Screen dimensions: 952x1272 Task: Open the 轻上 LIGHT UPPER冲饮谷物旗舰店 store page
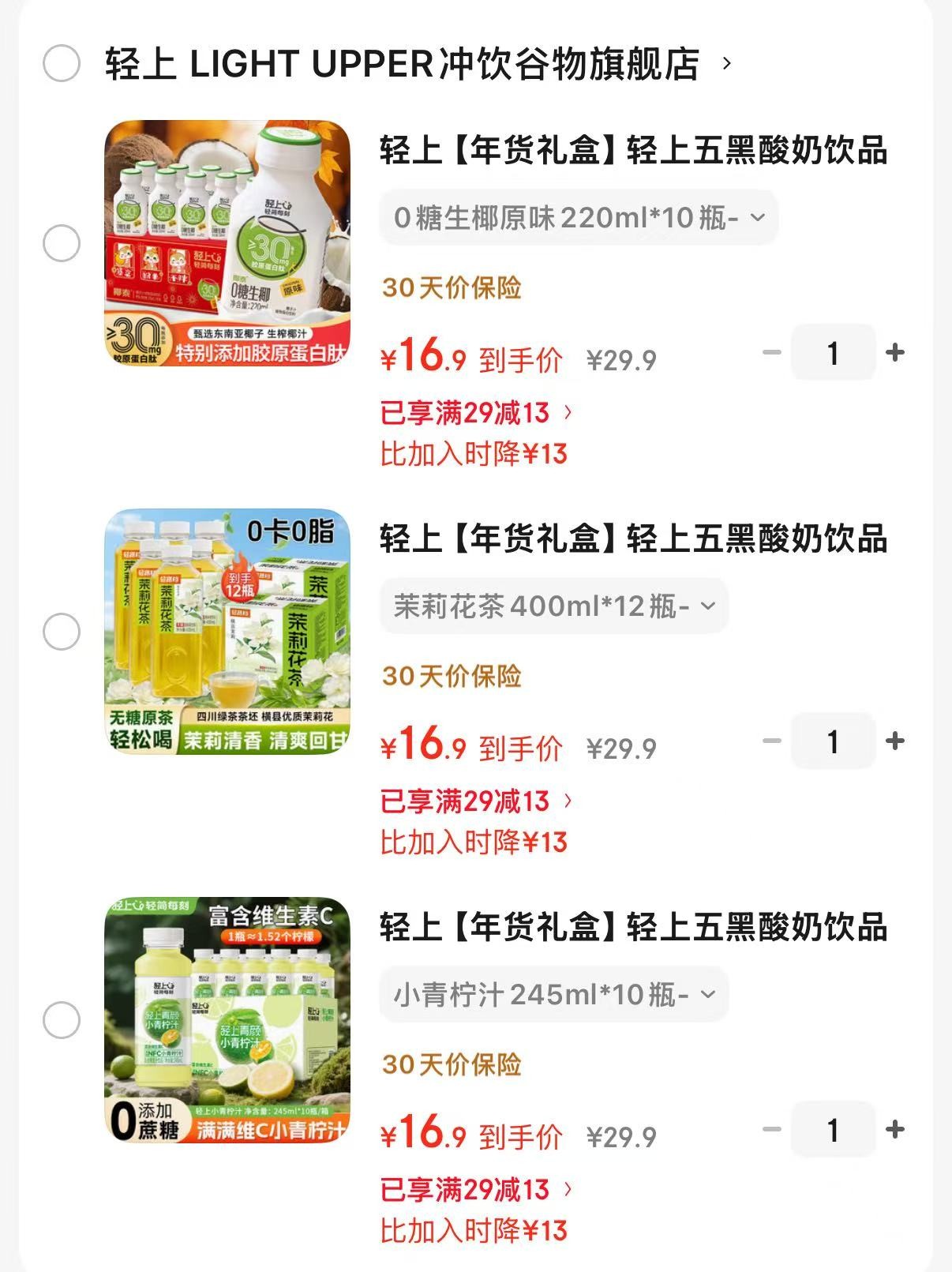pos(403,64)
